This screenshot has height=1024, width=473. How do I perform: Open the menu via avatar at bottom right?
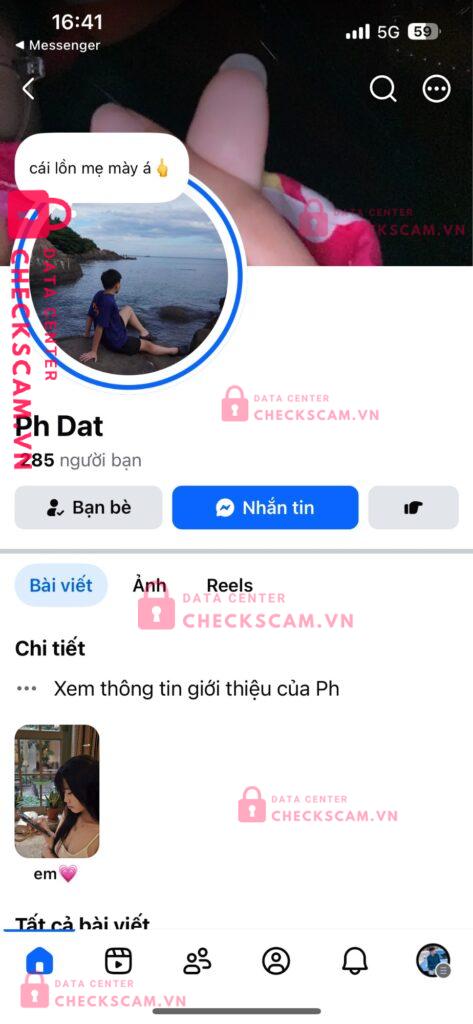point(434,961)
